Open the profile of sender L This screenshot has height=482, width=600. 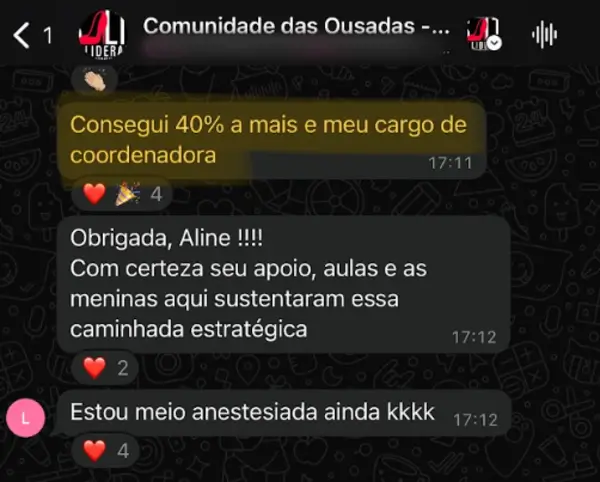pos(24,416)
